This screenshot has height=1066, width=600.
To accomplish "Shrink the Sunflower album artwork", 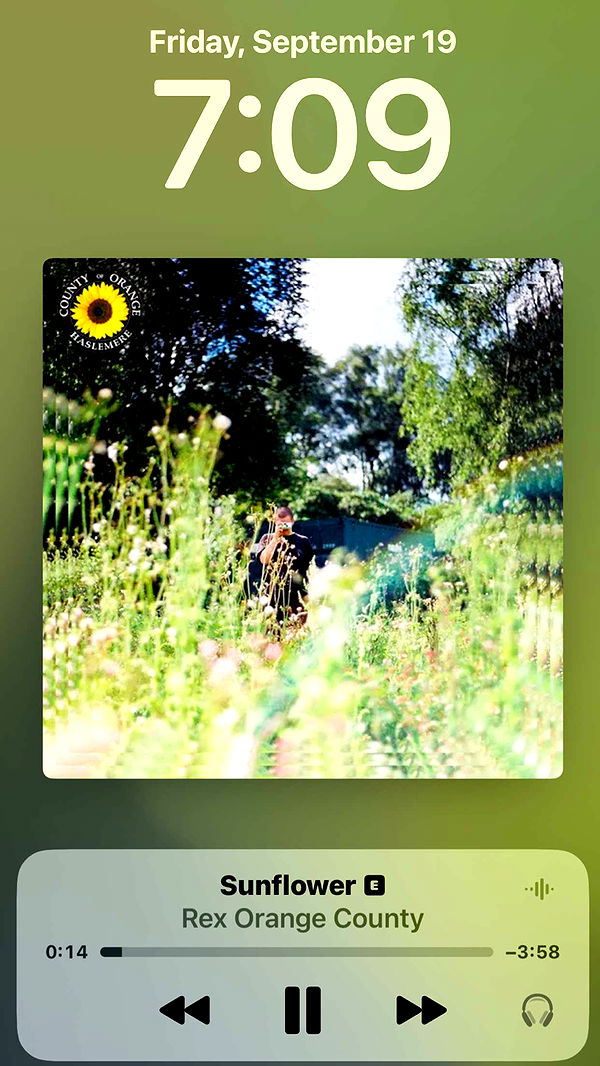I will coord(302,518).
